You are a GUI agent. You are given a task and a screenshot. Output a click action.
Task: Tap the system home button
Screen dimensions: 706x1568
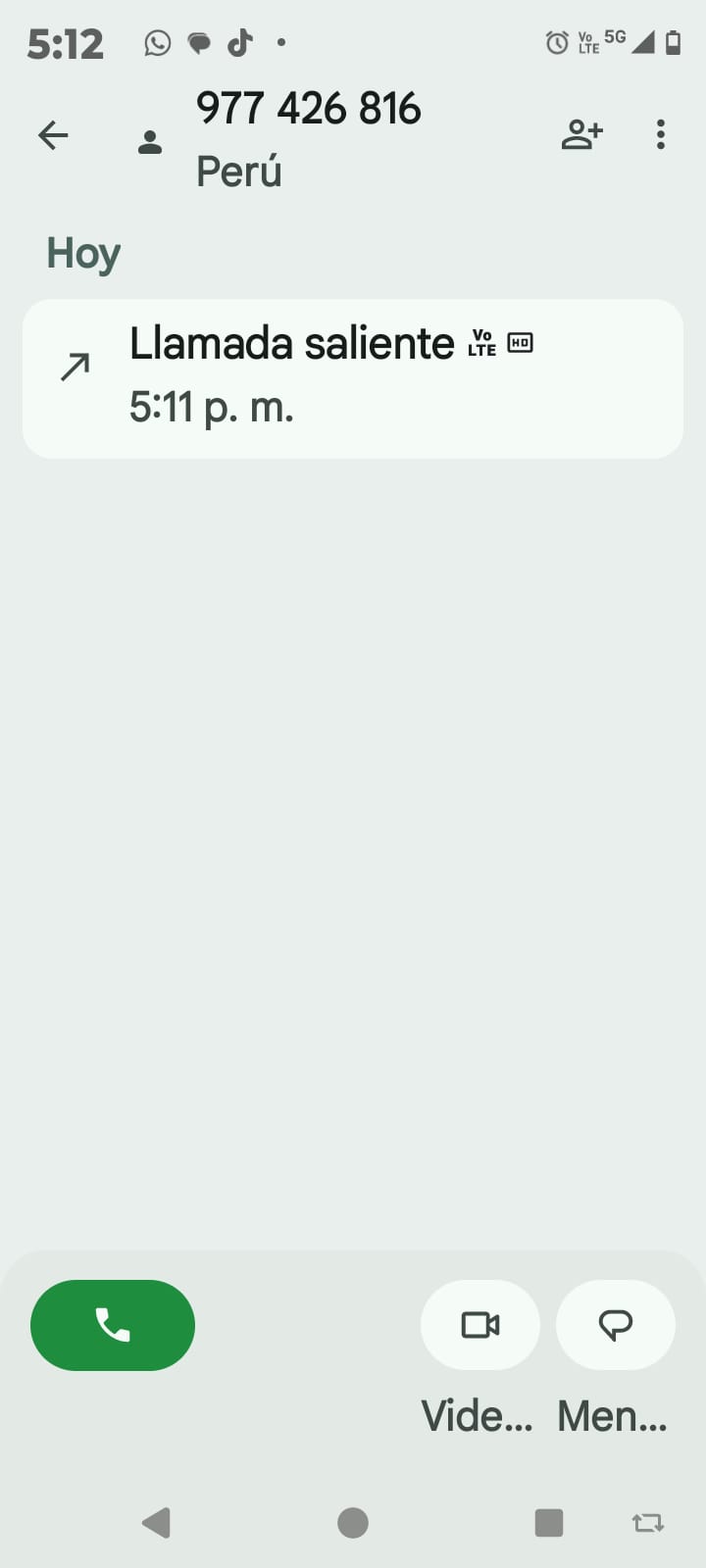353,1522
